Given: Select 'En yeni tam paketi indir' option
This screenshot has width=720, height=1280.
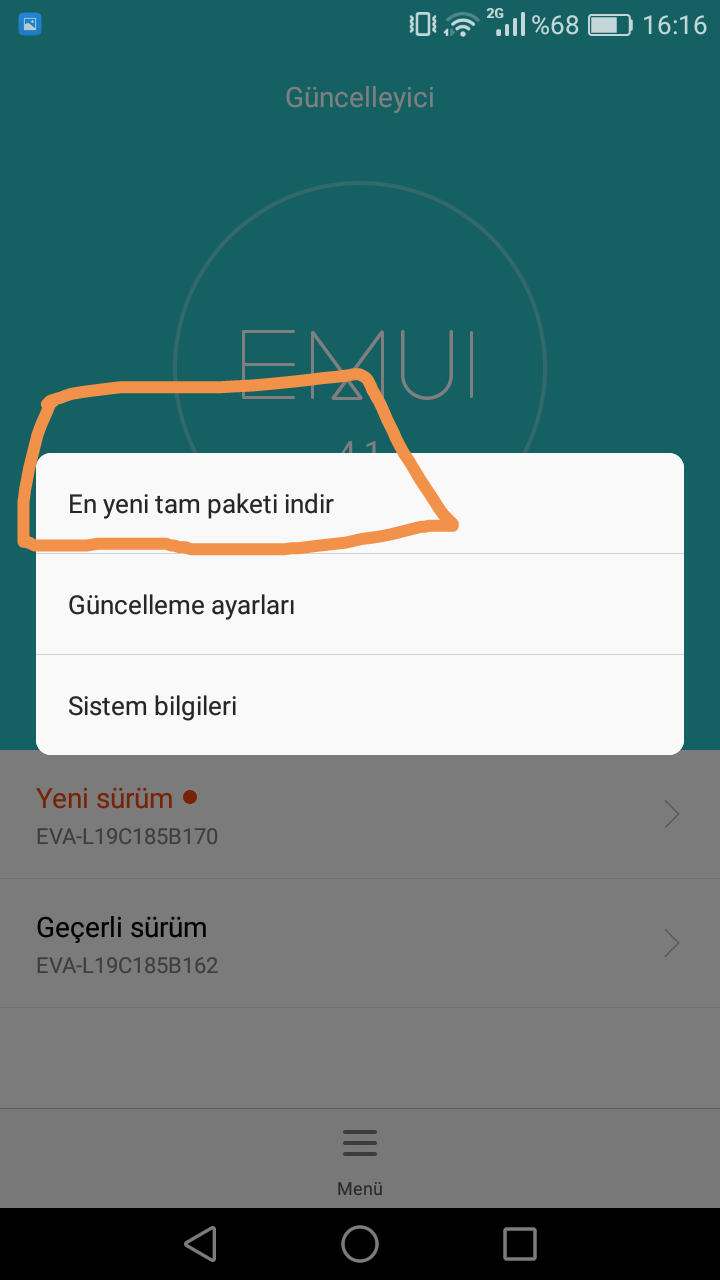Looking at the screenshot, I should coord(200,504).
